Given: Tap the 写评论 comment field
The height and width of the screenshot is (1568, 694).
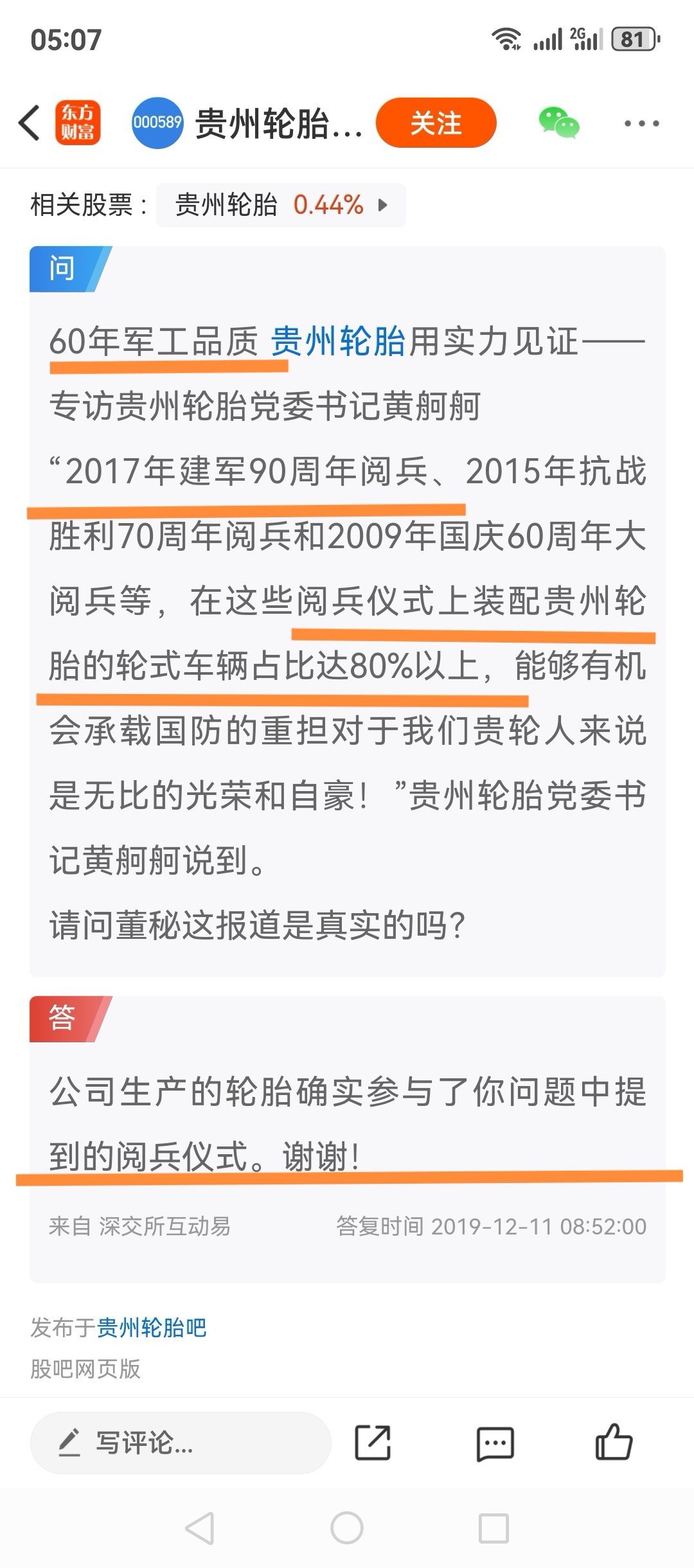Looking at the screenshot, I should click(x=180, y=1443).
